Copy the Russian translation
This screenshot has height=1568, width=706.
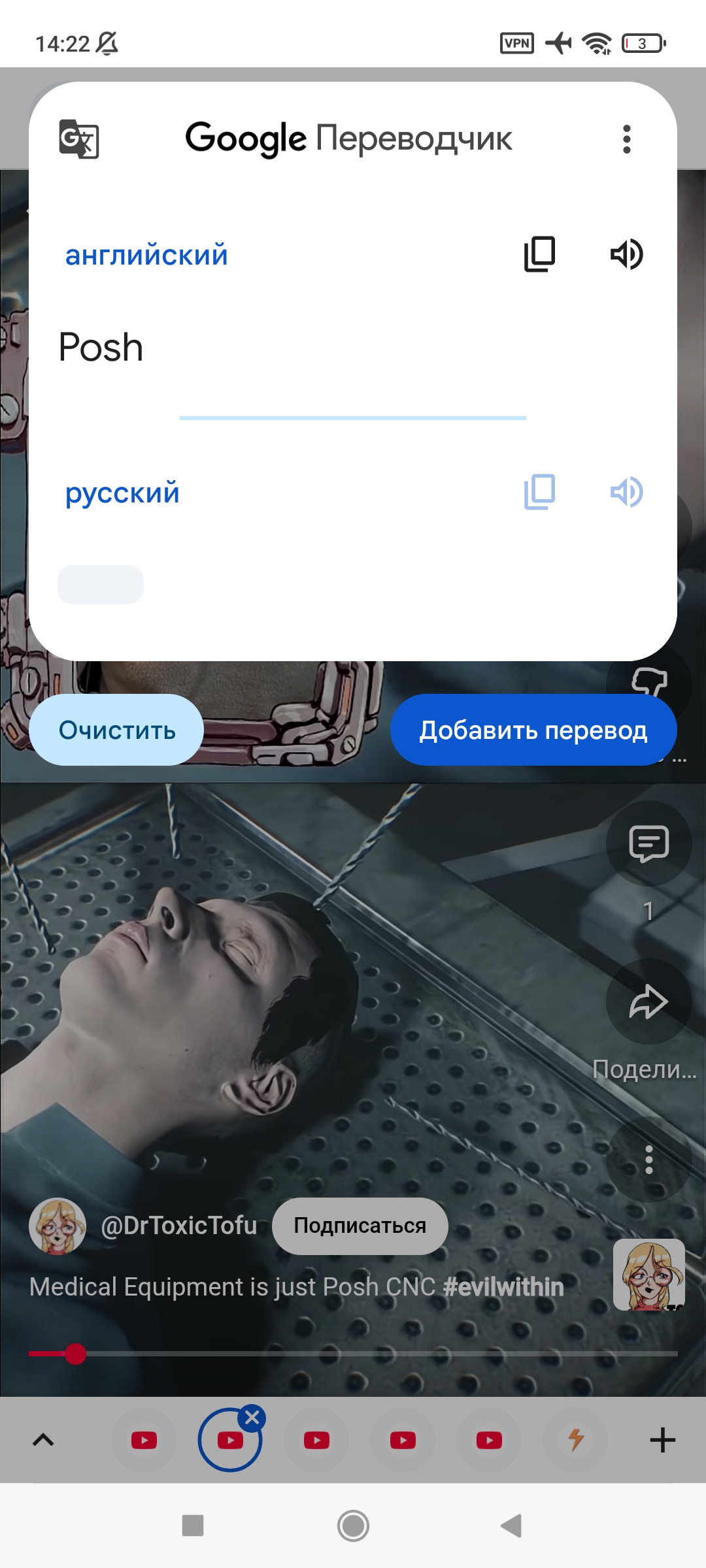pyautogui.click(x=539, y=492)
